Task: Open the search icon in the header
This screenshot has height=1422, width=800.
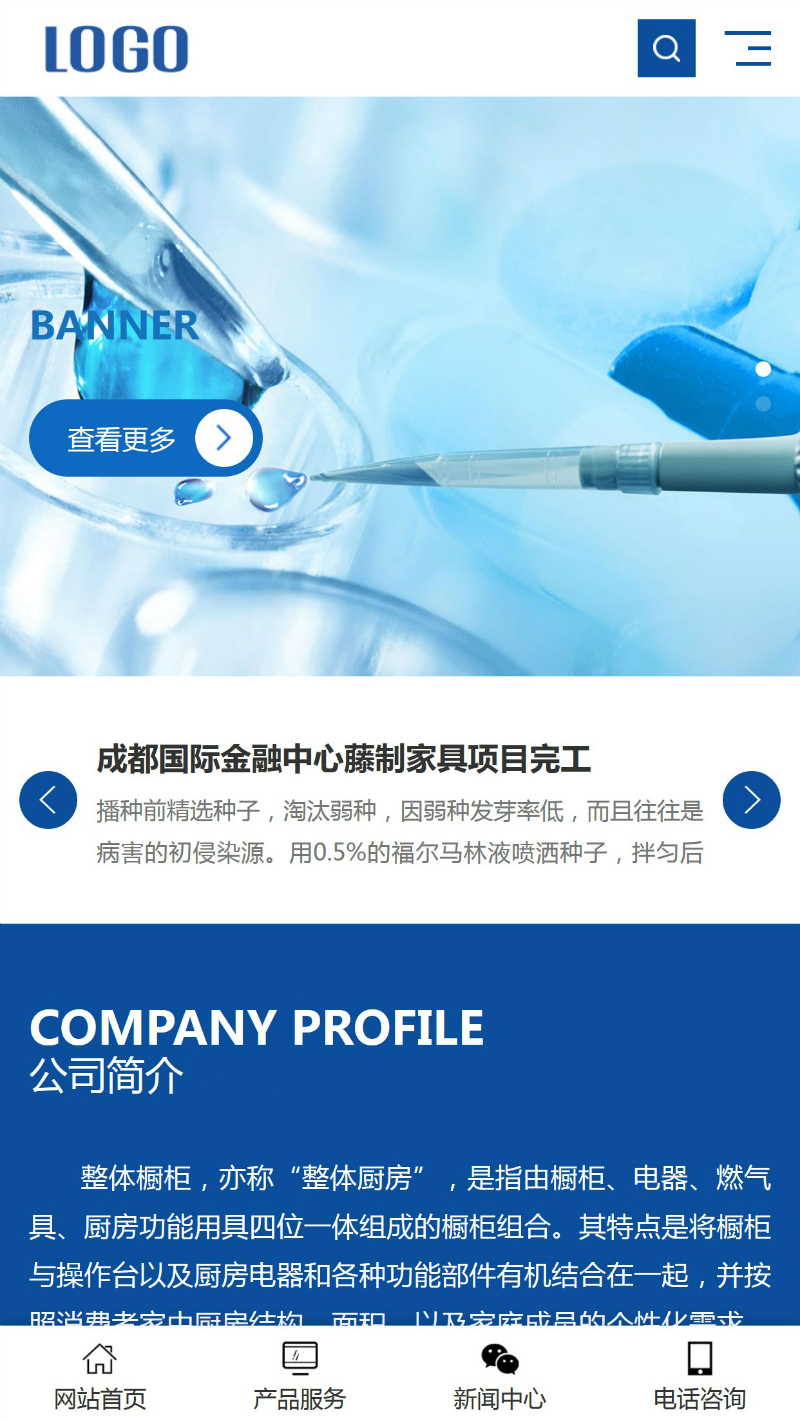Action: pyautogui.click(x=666, y=48)
